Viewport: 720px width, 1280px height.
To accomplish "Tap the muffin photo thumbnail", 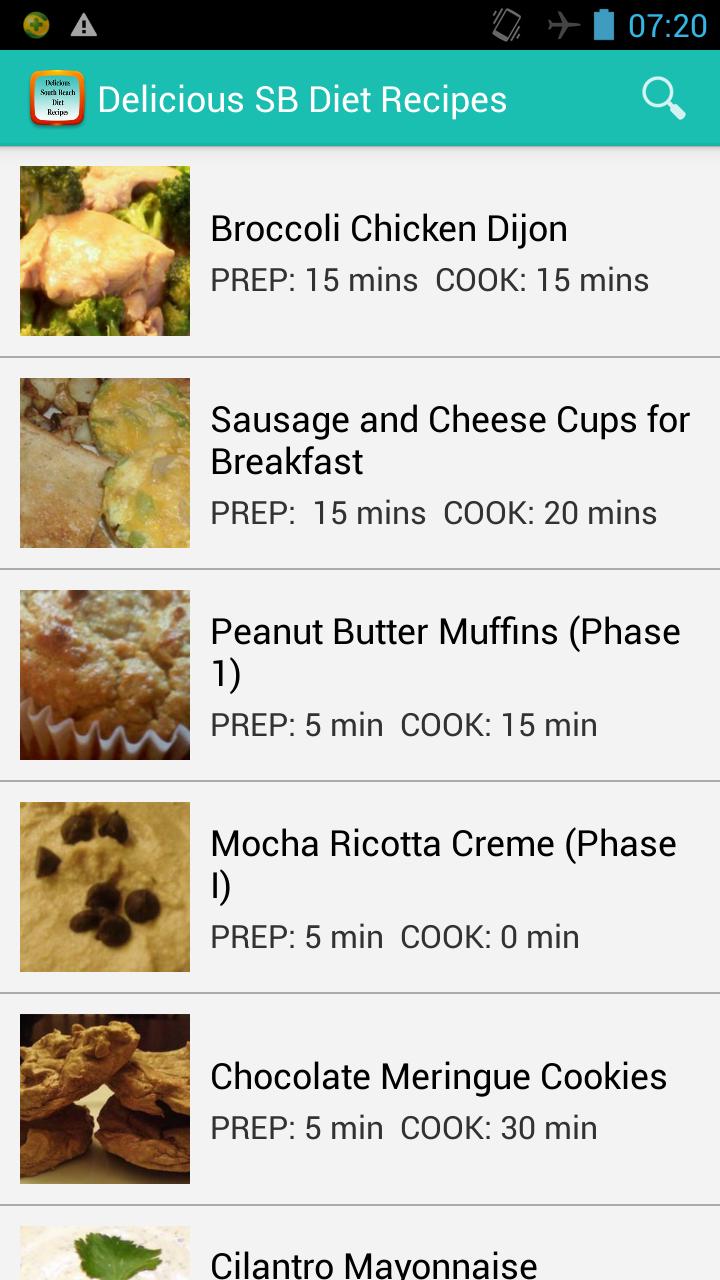I will pos(104,675).
